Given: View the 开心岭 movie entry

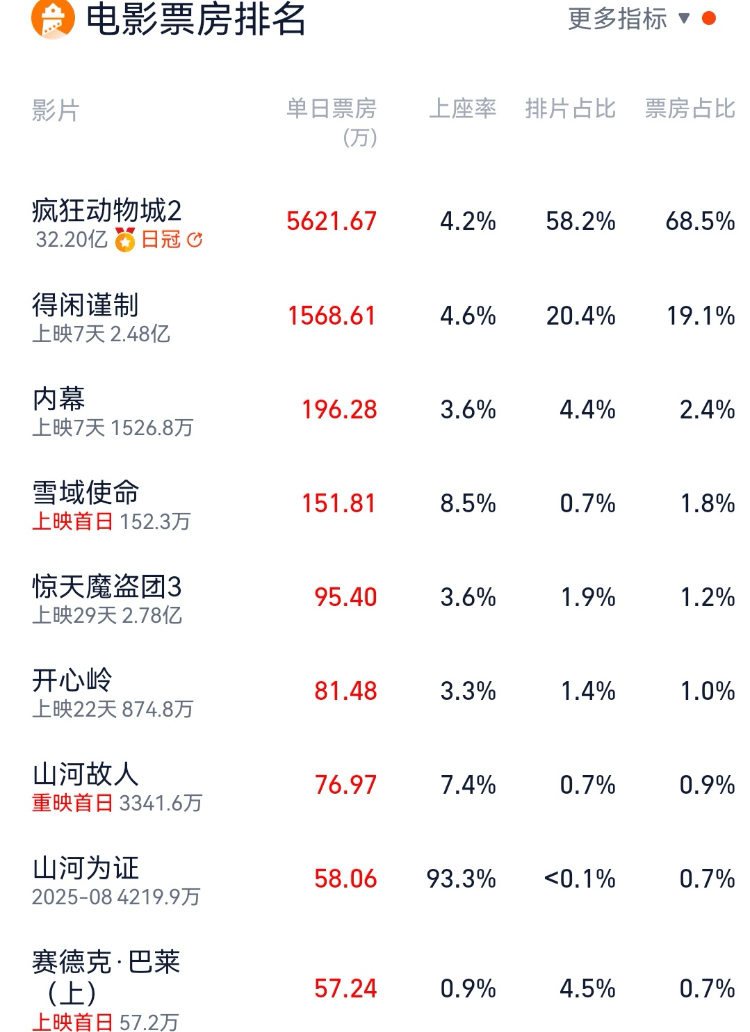Looking at the screenshot, I should [x=72, y=681].
